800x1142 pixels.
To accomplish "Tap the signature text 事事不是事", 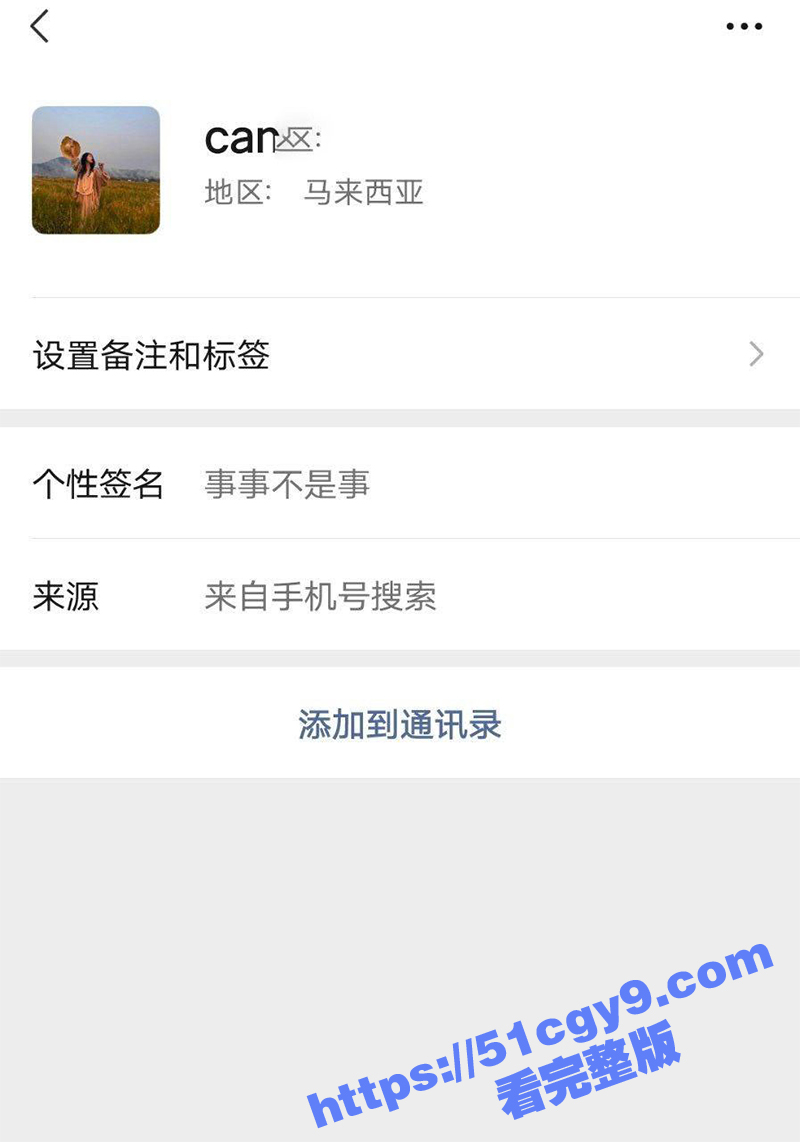I will [286, 485].
